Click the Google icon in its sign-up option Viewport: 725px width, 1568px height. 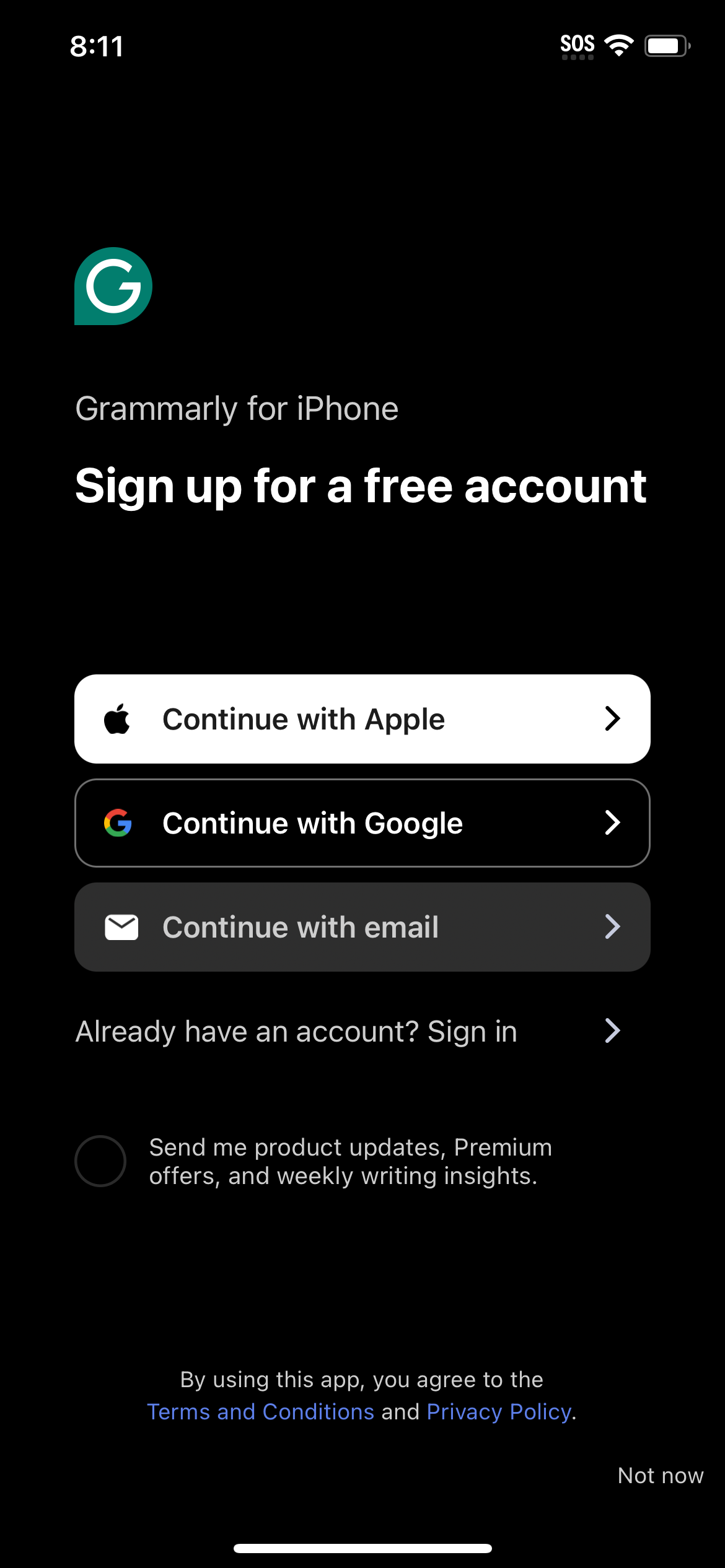[120, 822]
